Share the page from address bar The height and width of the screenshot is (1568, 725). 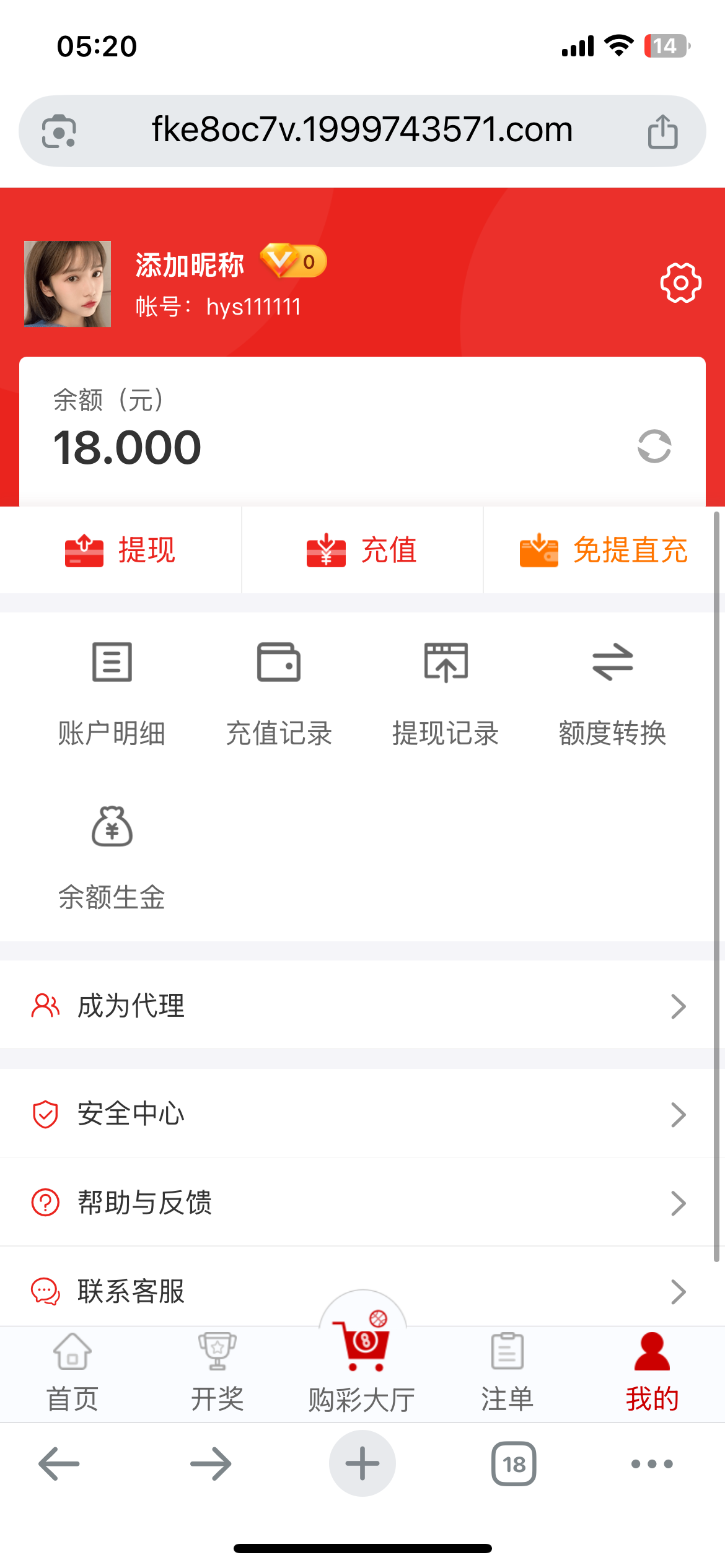coord(662,131)
